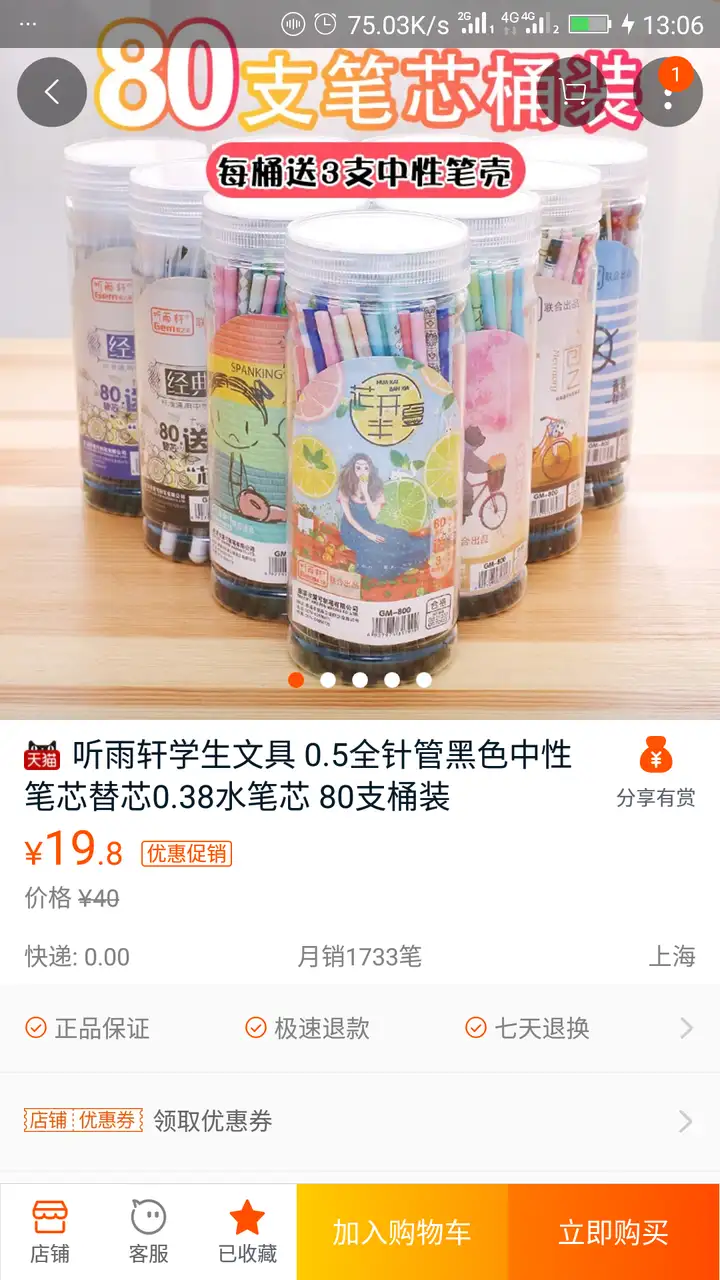Screen dimensions: 720x1280
Task: Open the 优惠促销 promotion tag
Action: pyautogui.click(x=187, y=853)
